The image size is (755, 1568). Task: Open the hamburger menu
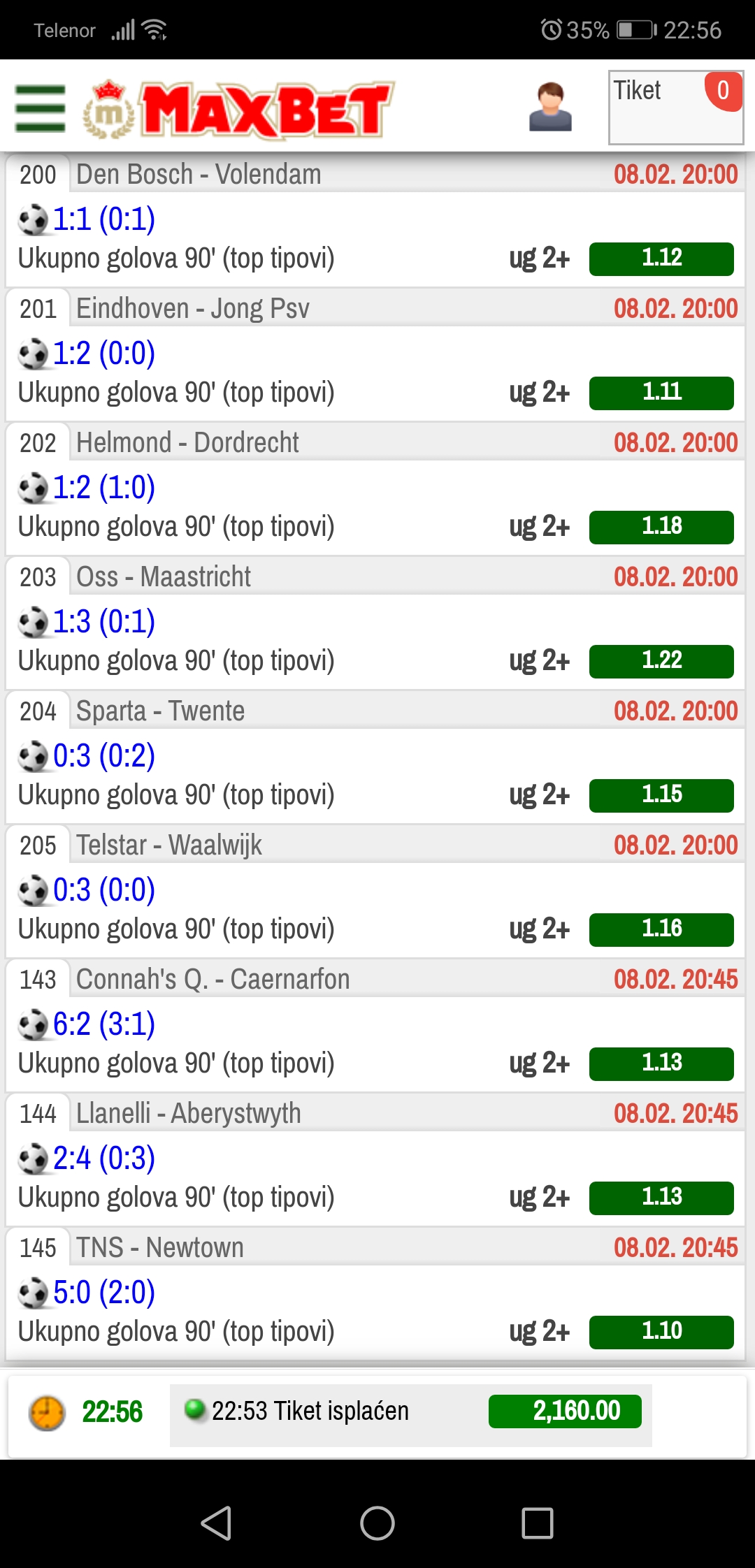point(41,108)
